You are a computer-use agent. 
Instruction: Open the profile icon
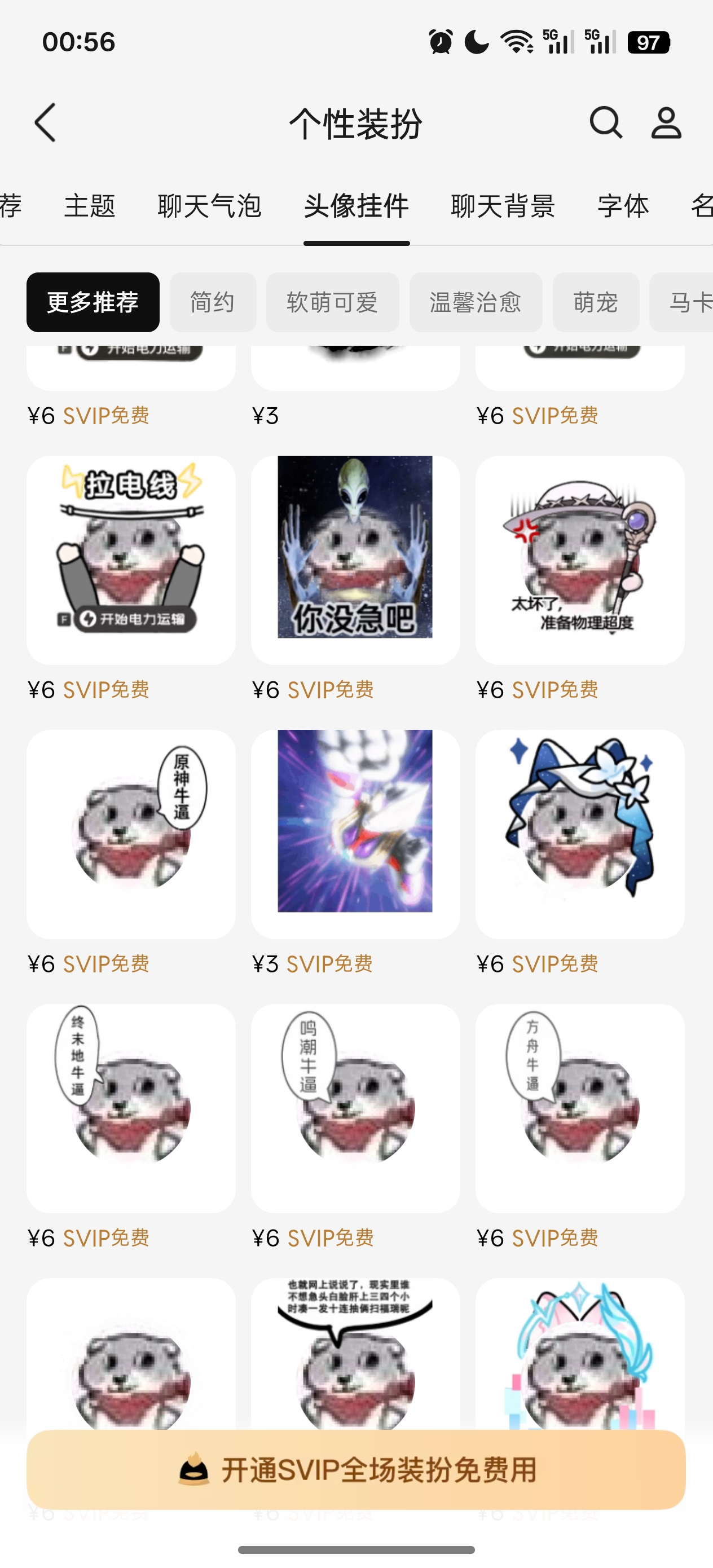666,122
